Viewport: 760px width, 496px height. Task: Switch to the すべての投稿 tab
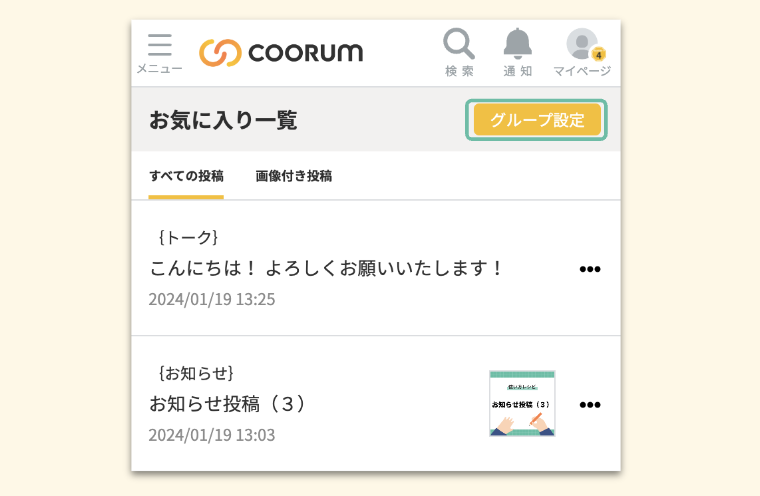click(186, 176)
